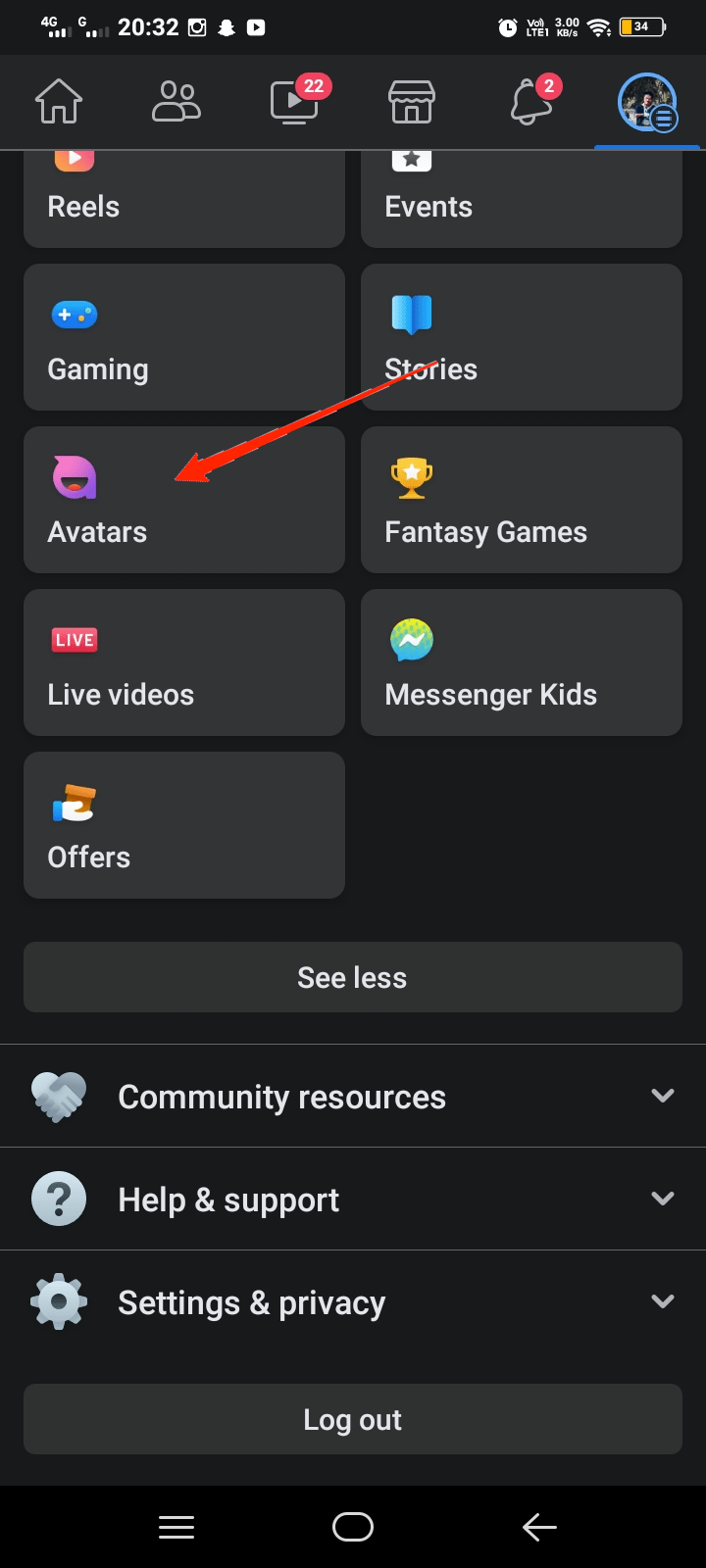The width and height of the screenshot is (706, 1568).
Task: Open the Marketplace tab
Action: click(412, 102)
